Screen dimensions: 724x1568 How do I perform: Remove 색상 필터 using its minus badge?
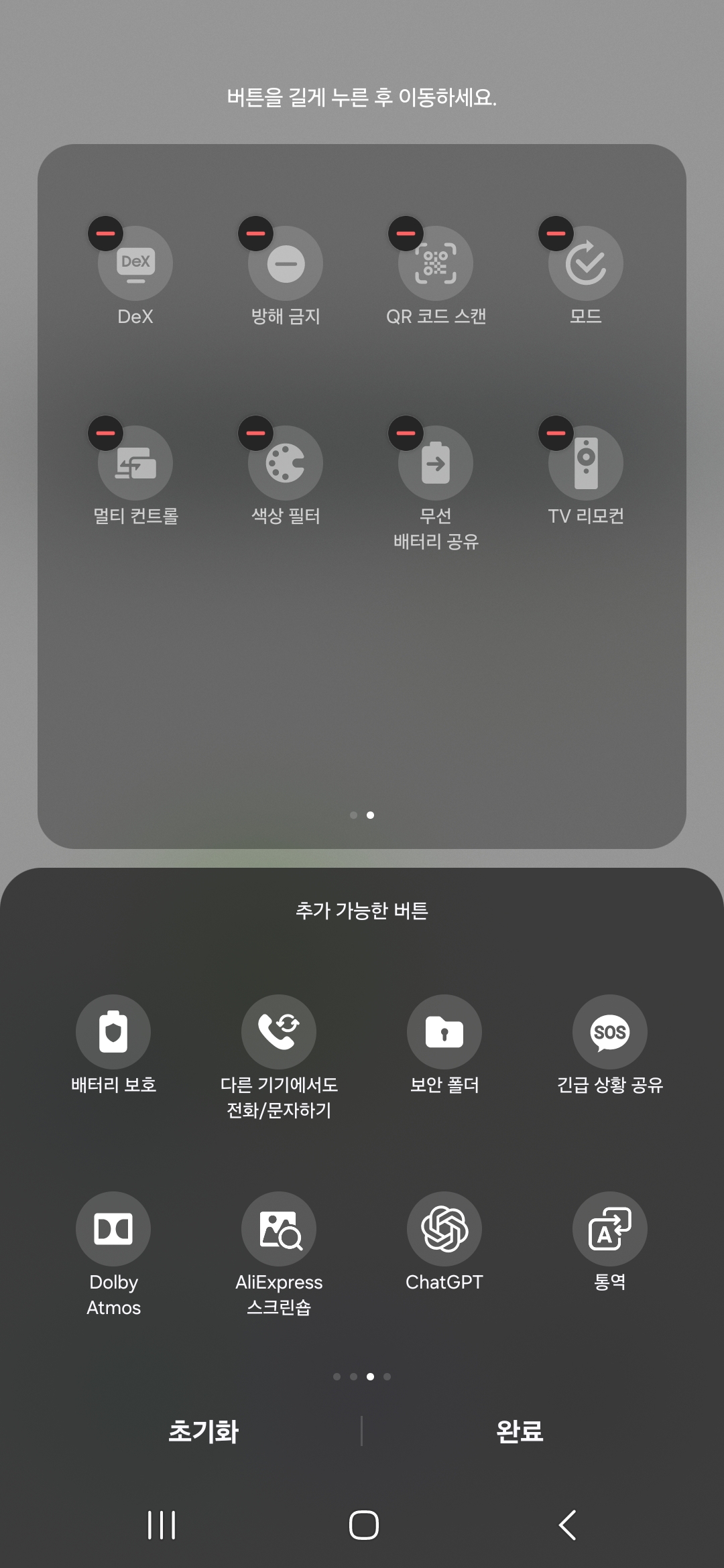click(255, 433)
